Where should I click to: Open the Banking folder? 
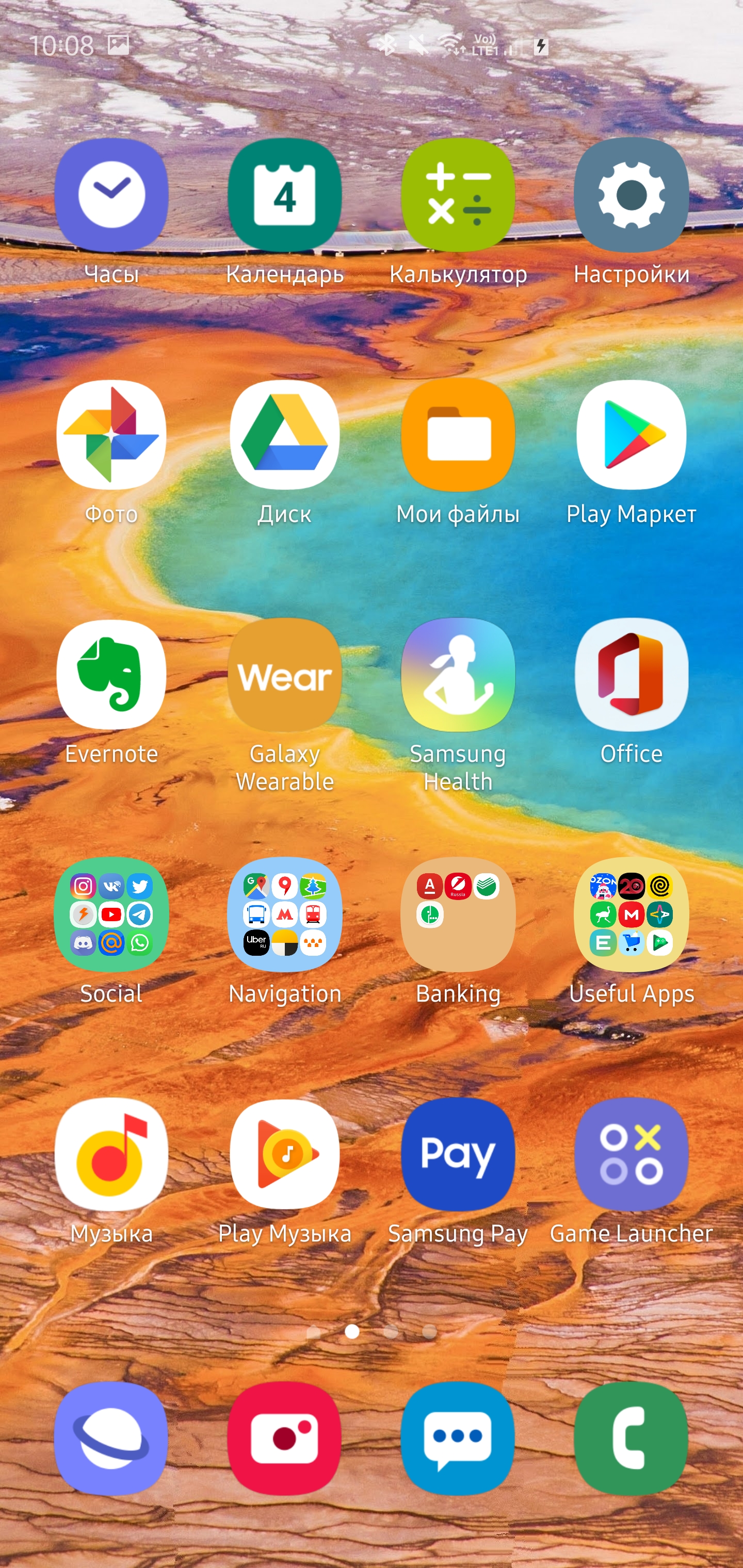click(458, 914)
